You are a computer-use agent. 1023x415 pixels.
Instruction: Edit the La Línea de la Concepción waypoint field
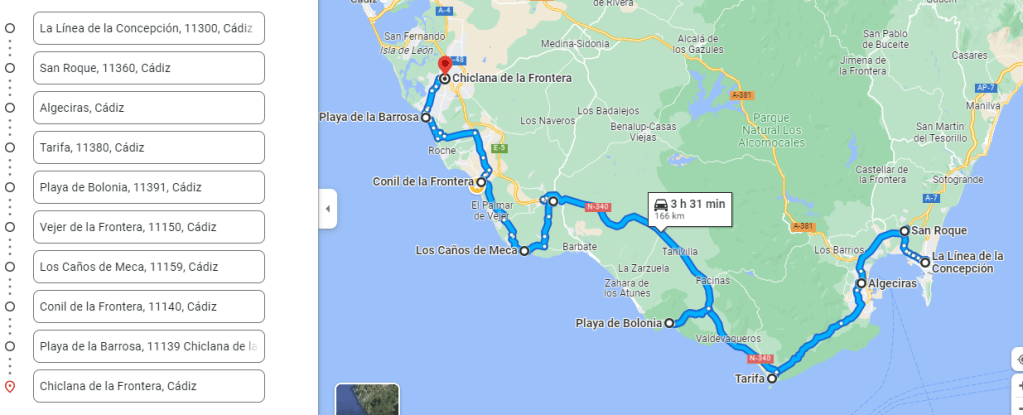(x=148, y=29)
